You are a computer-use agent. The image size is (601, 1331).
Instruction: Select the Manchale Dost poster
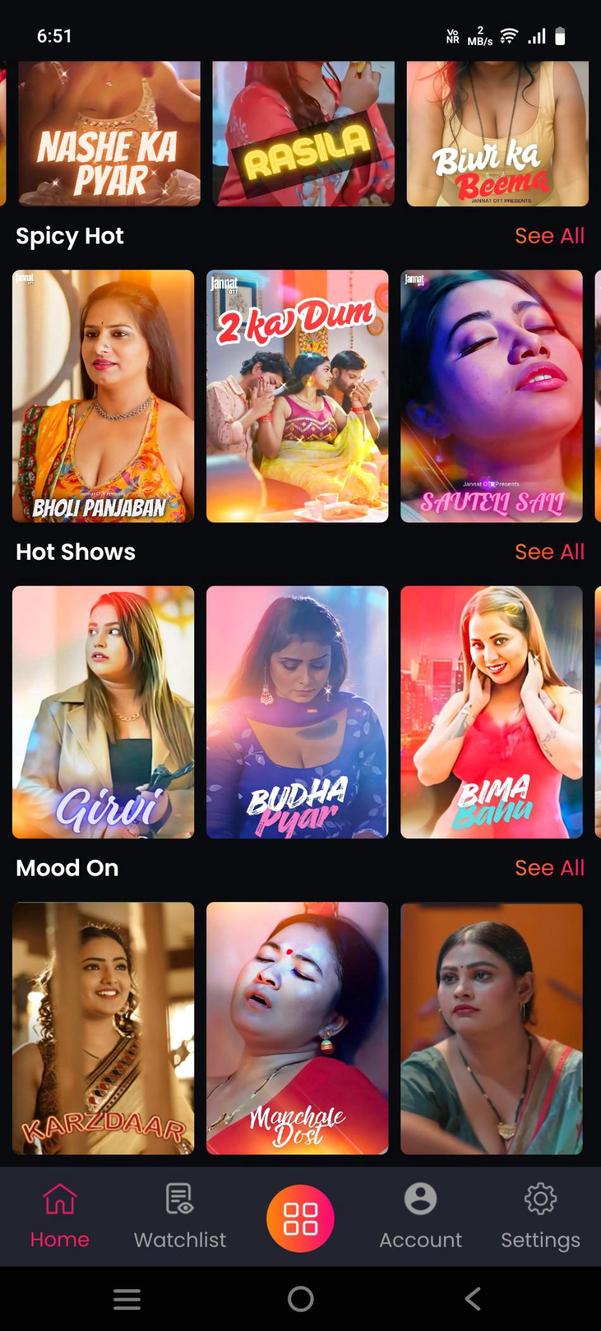pos(297,1028)
